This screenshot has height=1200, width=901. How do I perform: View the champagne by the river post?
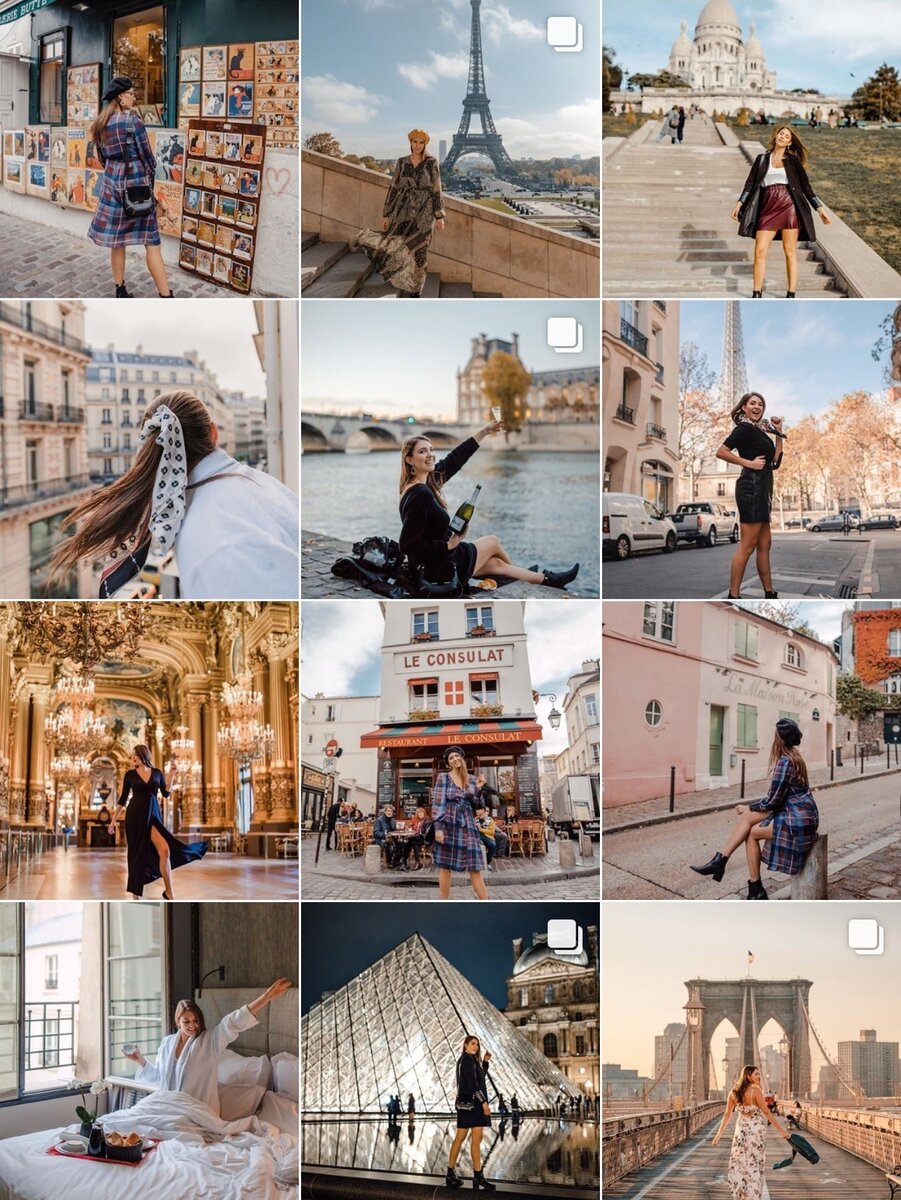click(x=450, y=449)
